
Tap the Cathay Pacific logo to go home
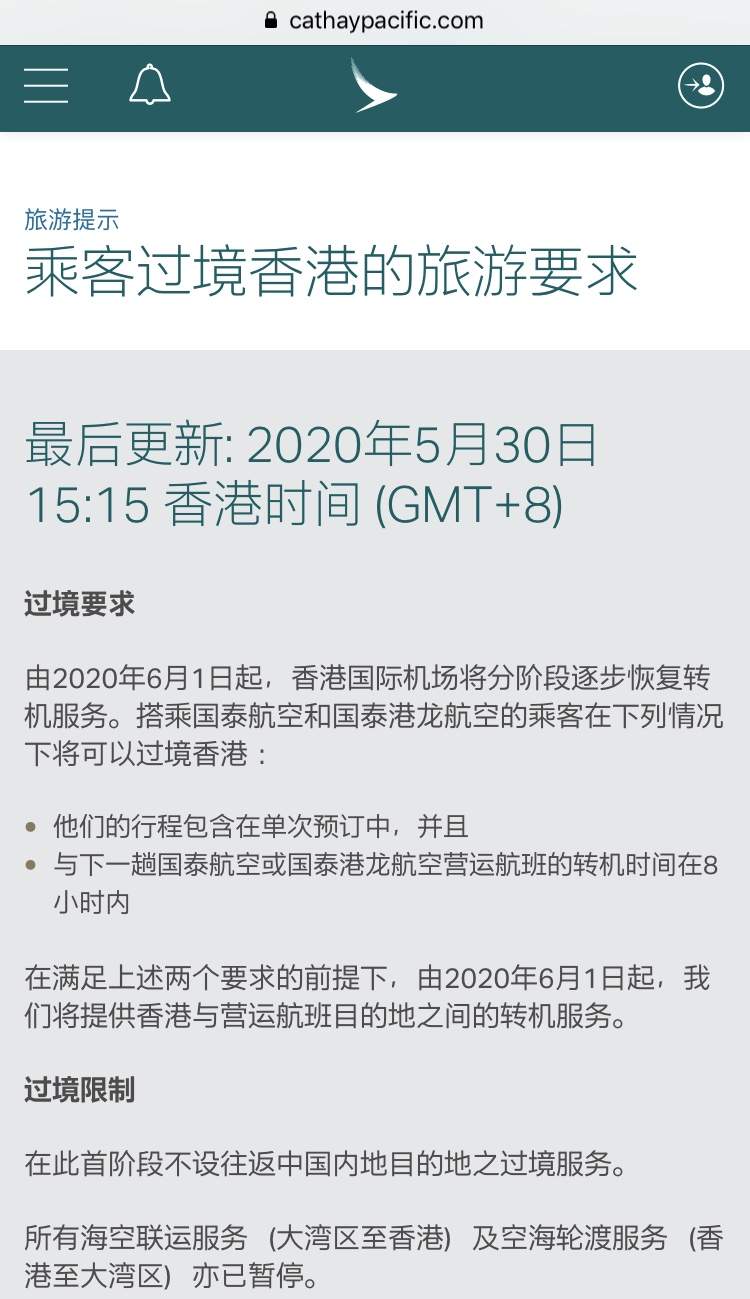pos(374,85)
